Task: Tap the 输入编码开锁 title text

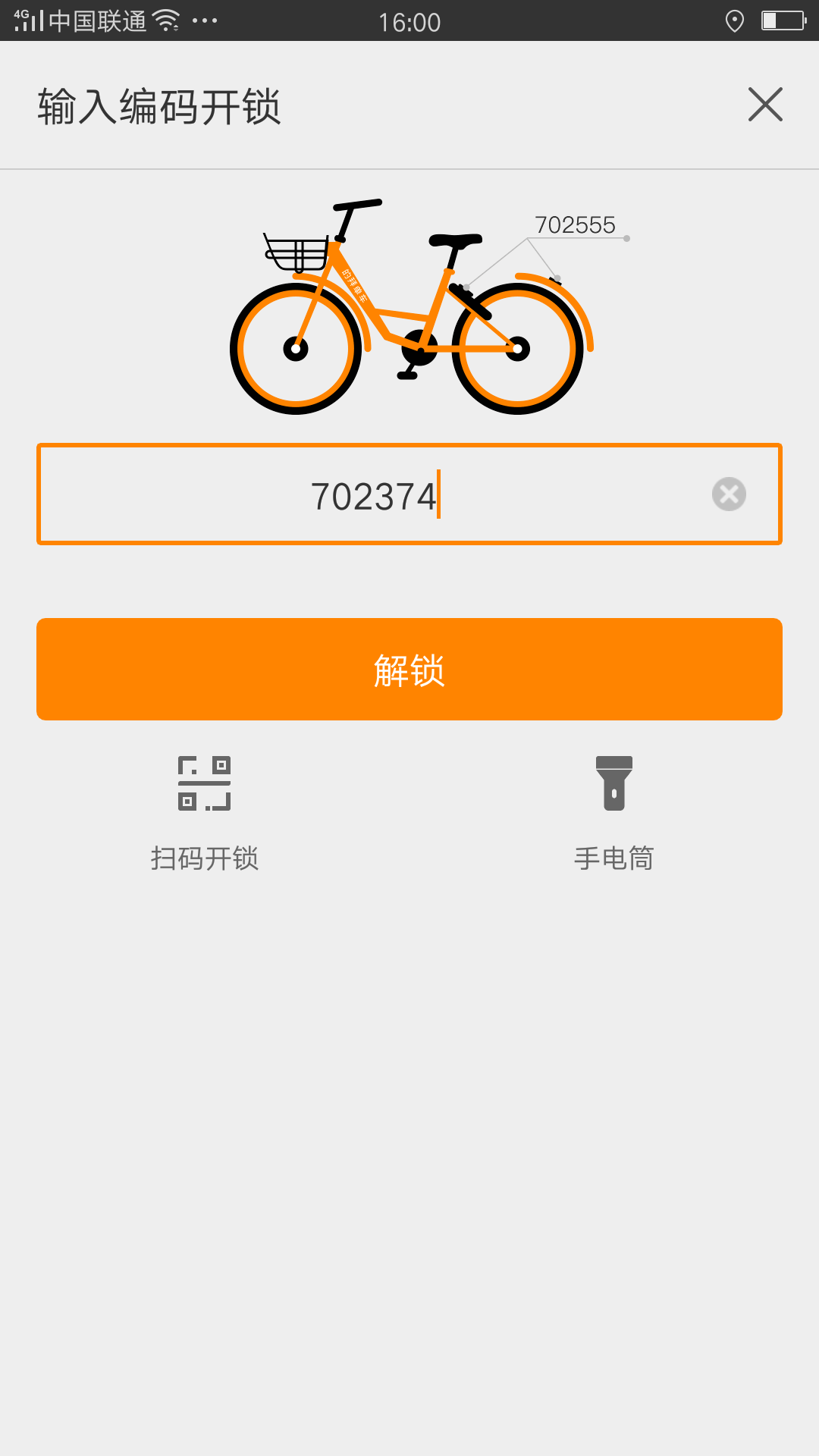Action: pos(158,107)
